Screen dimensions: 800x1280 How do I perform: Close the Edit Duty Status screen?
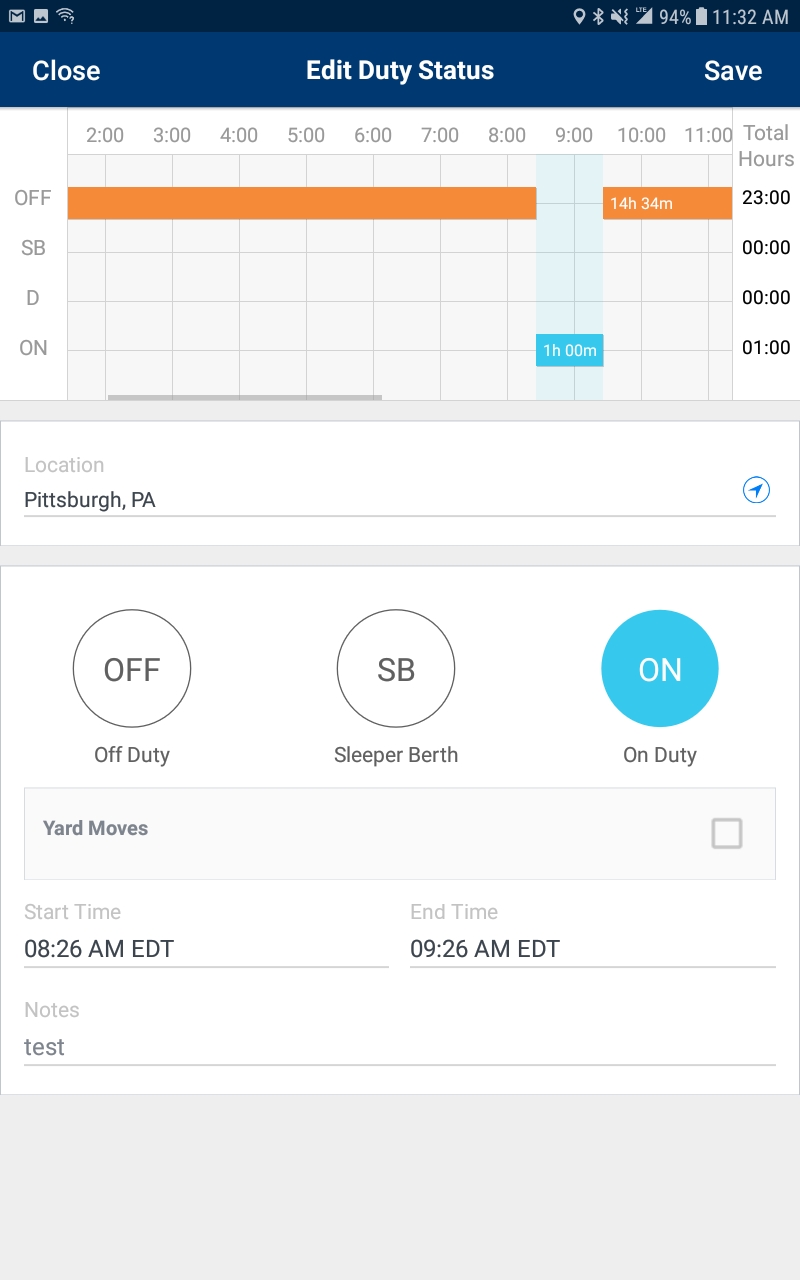pyautogui.click(x=66, y=71)
